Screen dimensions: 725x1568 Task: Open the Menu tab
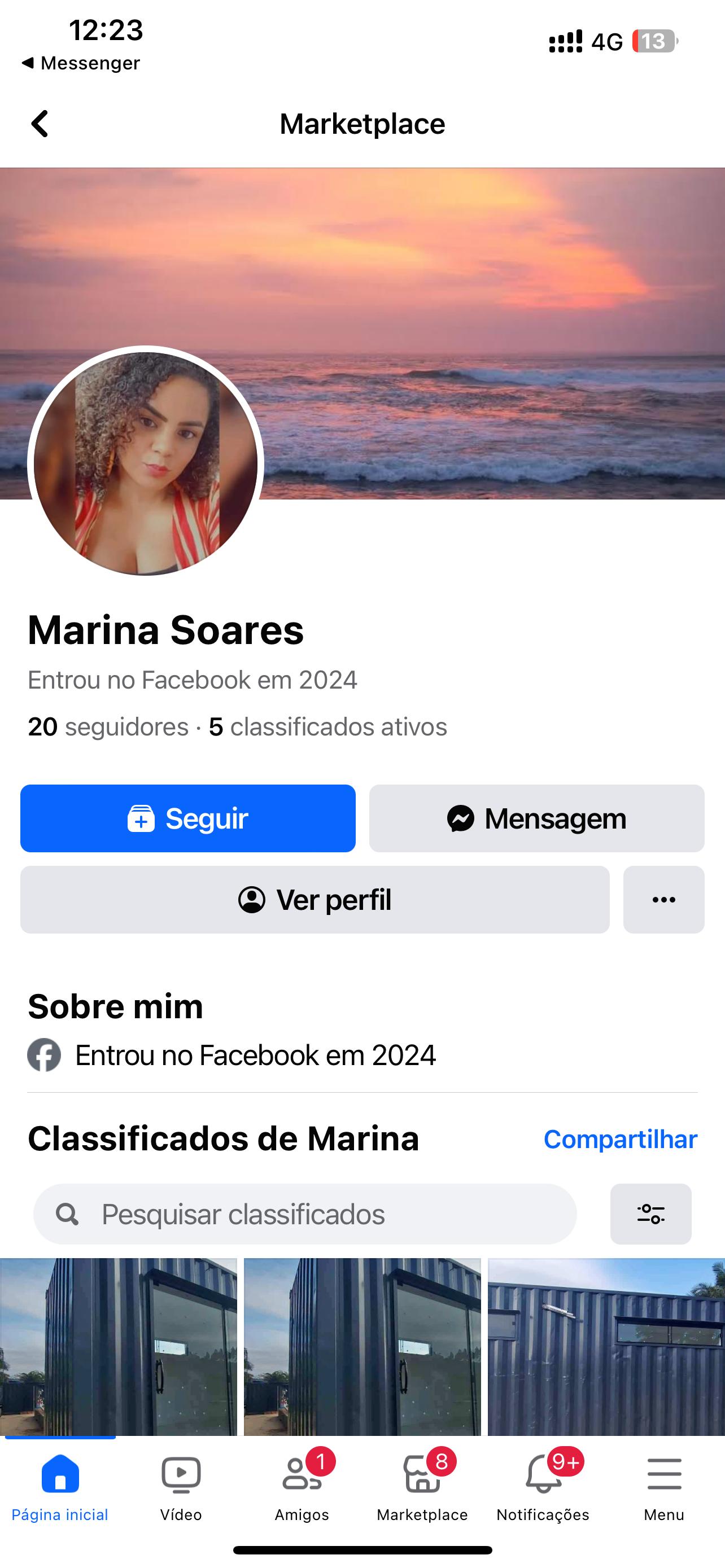coord(663,1486)
